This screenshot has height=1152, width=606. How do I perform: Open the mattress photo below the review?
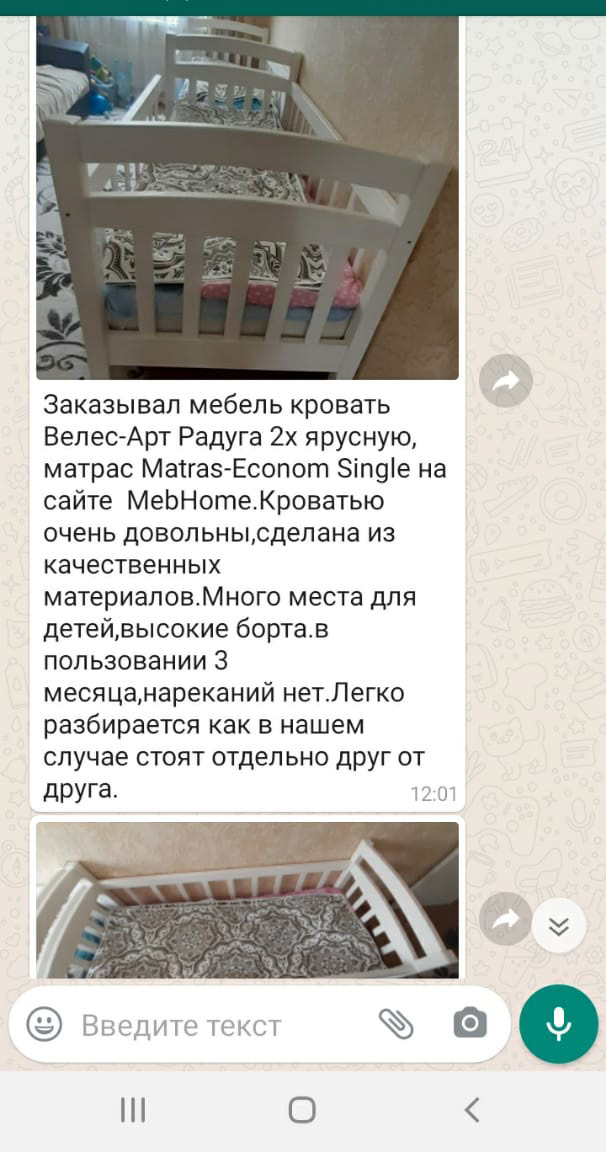(x=247, y=900)
